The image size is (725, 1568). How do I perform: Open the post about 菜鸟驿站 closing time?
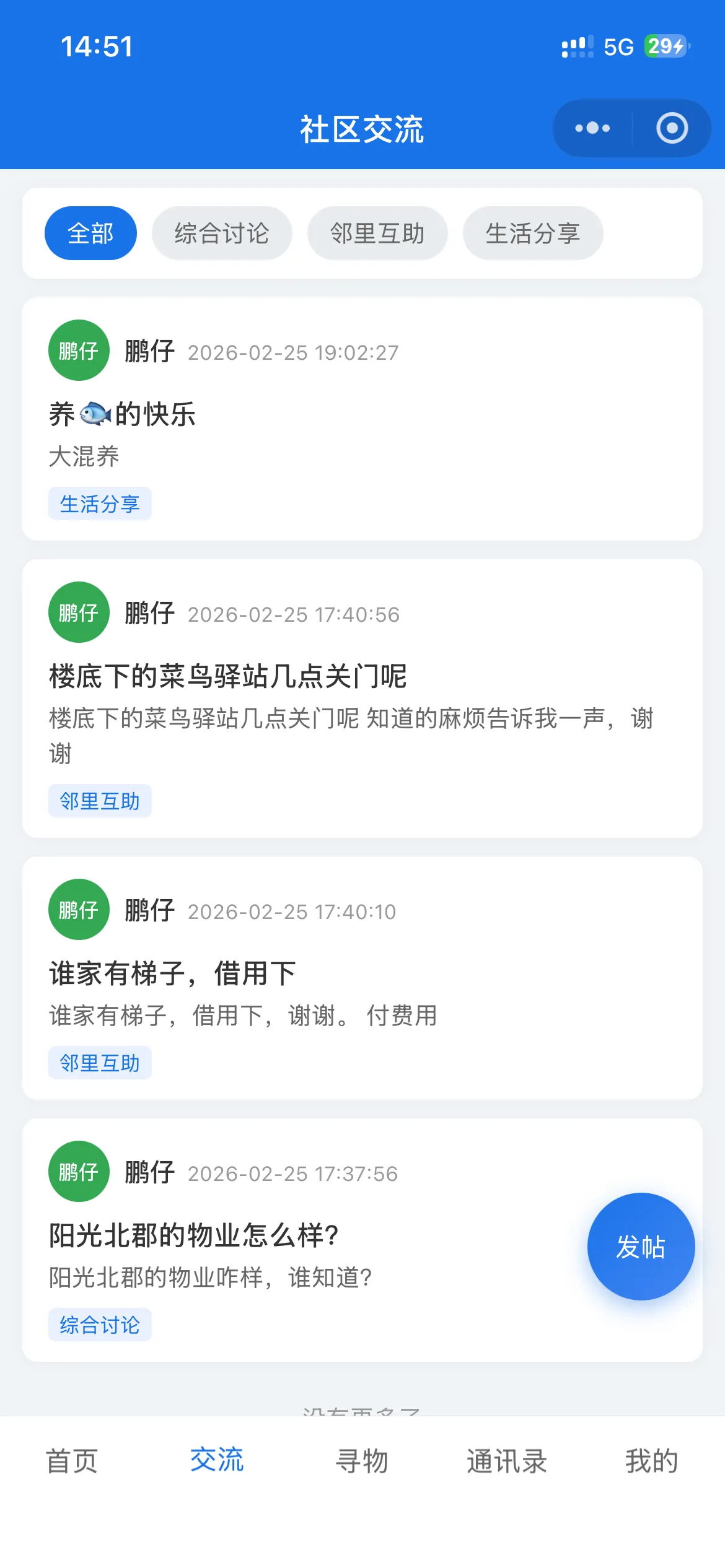pos(230,676)
